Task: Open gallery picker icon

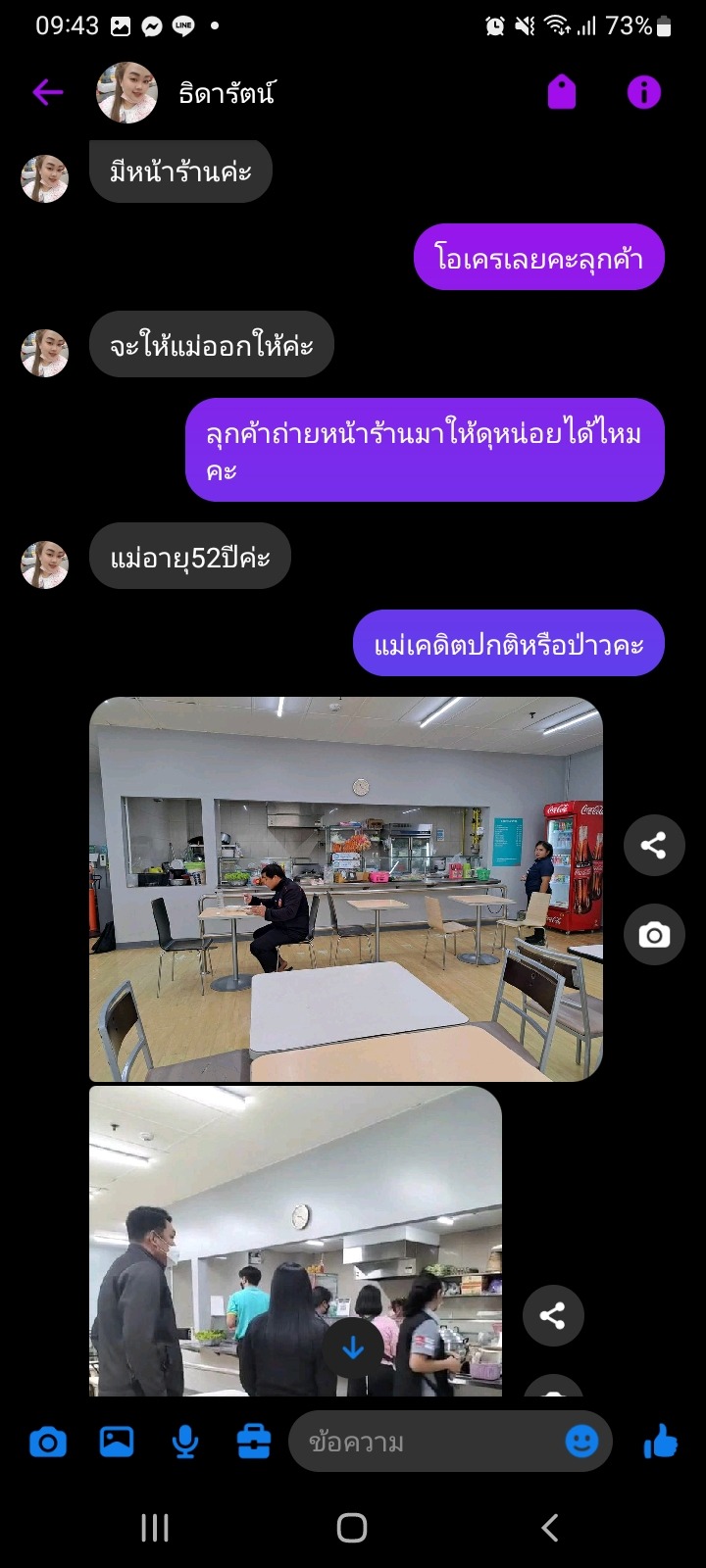Action: pyautogui.click(x=117, y=1442)
